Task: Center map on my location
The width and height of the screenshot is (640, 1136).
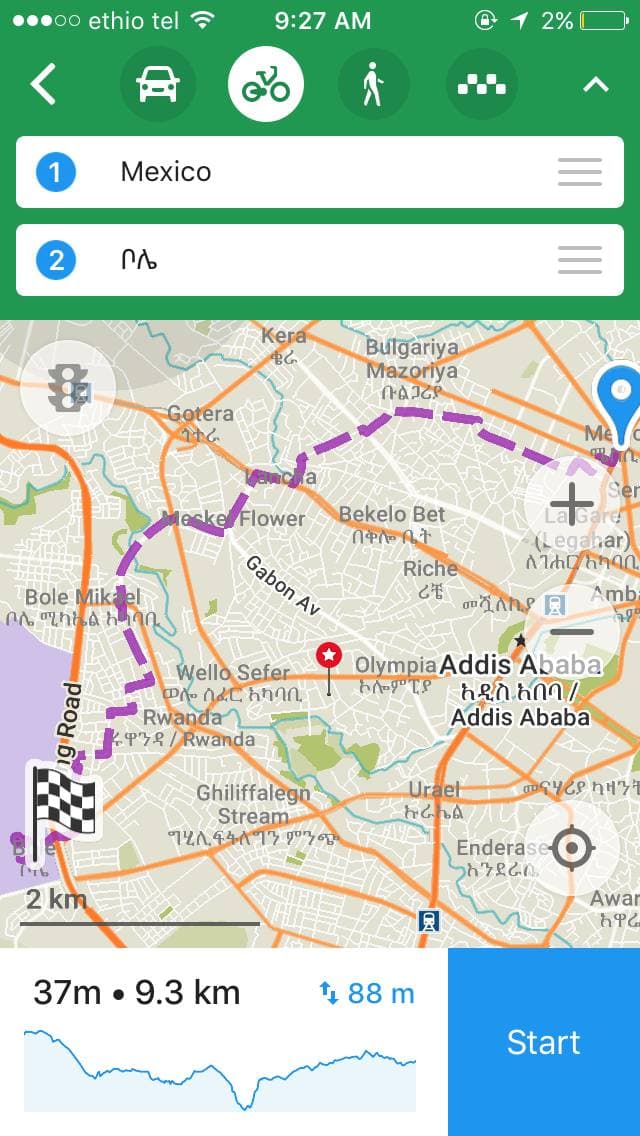Action: pos(572,847)
